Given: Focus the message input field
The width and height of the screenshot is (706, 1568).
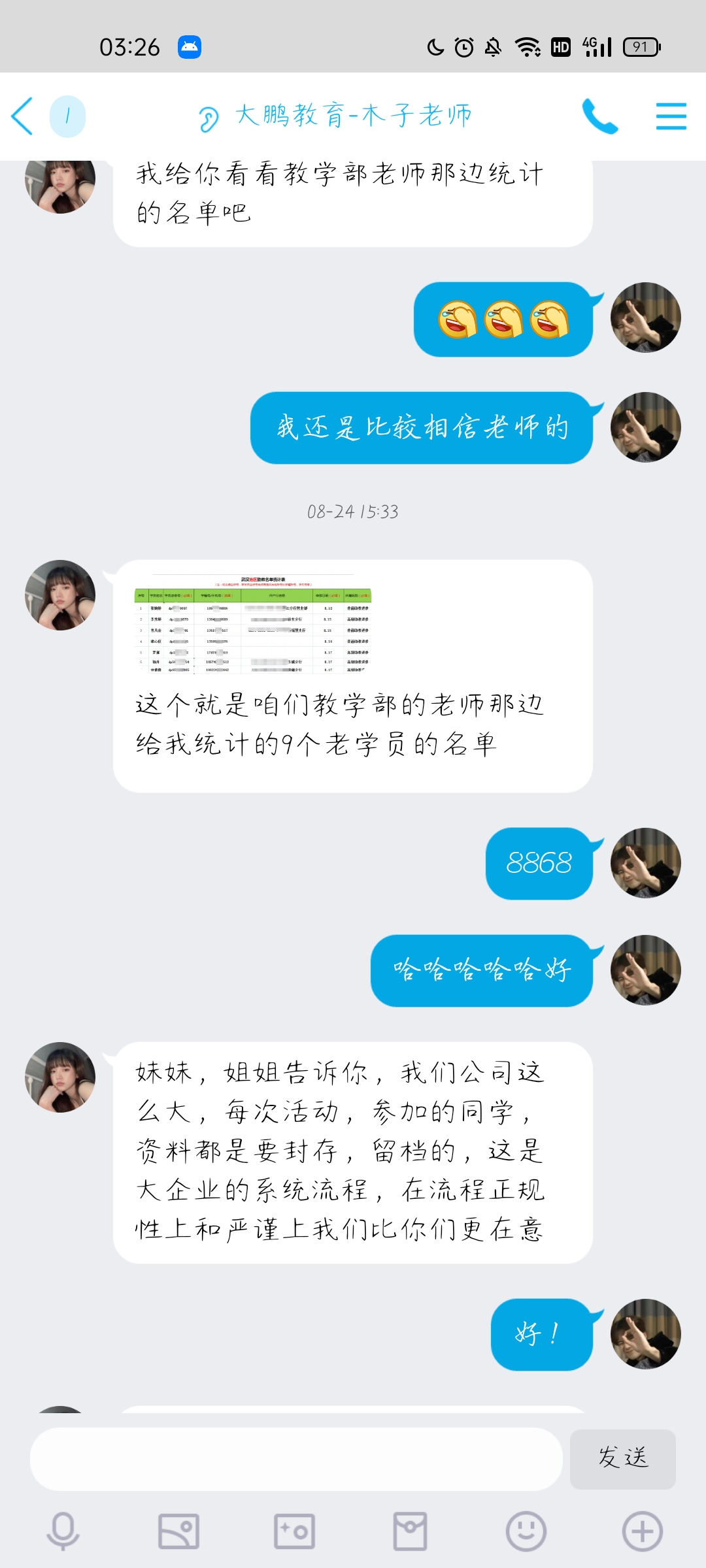Looking at the screenshot, I should (x=296, y=1459).
